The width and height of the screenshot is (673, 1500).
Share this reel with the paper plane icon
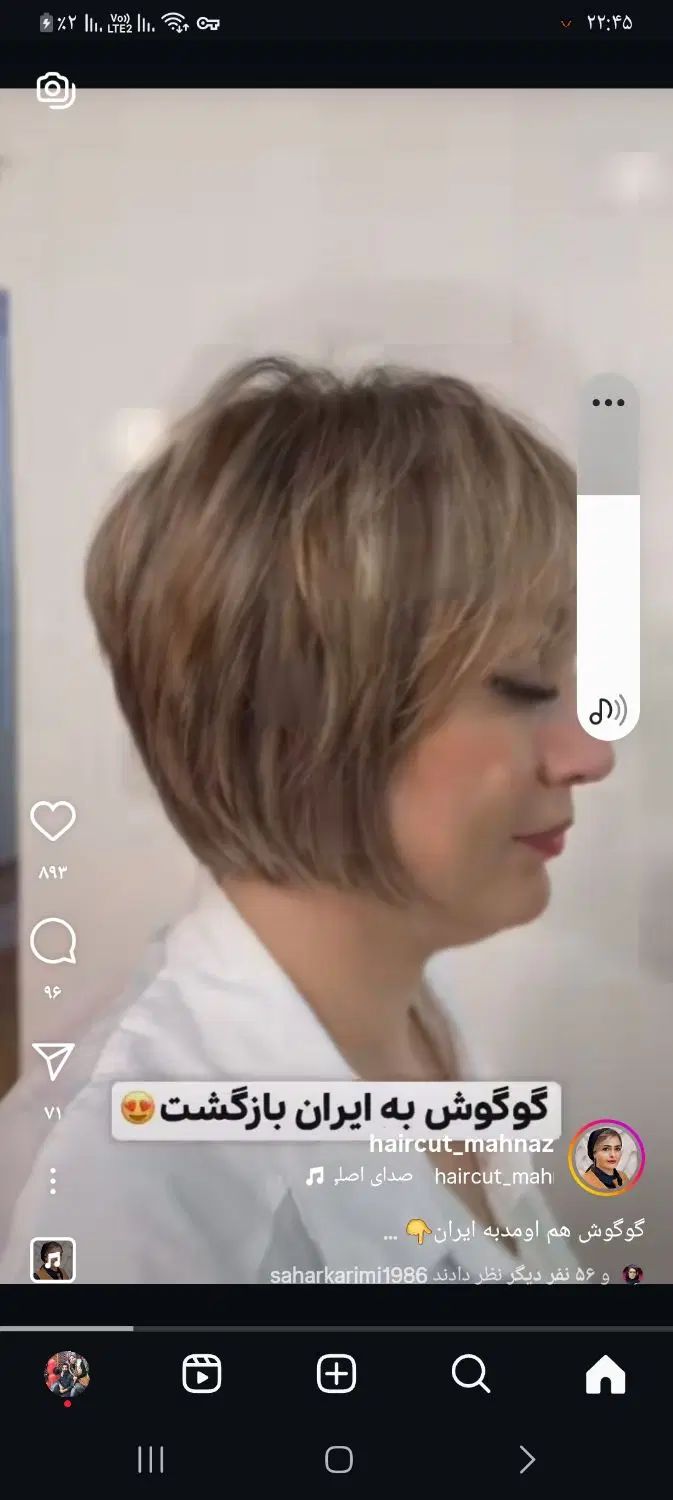[53, 1062]
